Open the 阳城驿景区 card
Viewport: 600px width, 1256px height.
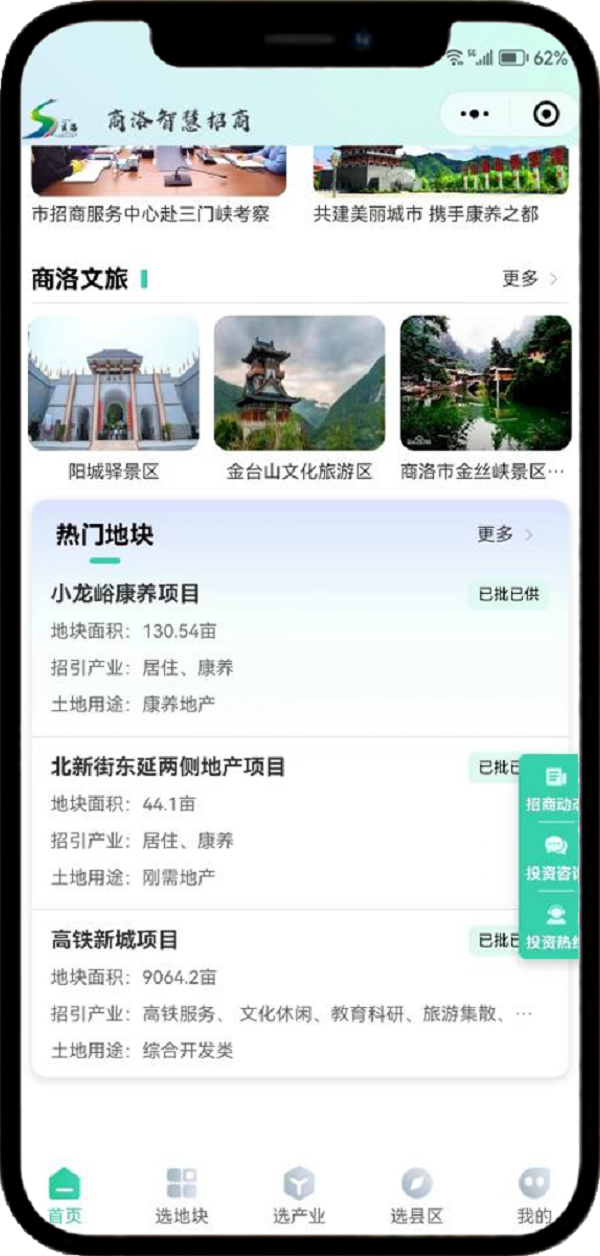(x=114, y=399)
